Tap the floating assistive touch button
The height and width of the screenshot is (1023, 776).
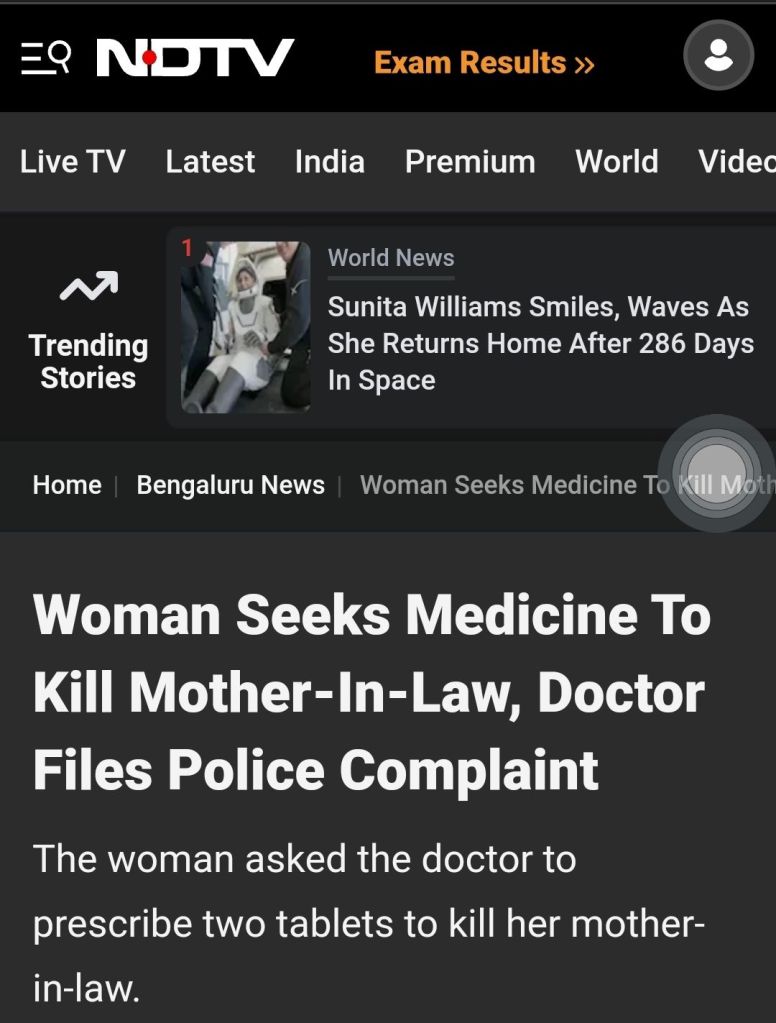coord(717,473)
